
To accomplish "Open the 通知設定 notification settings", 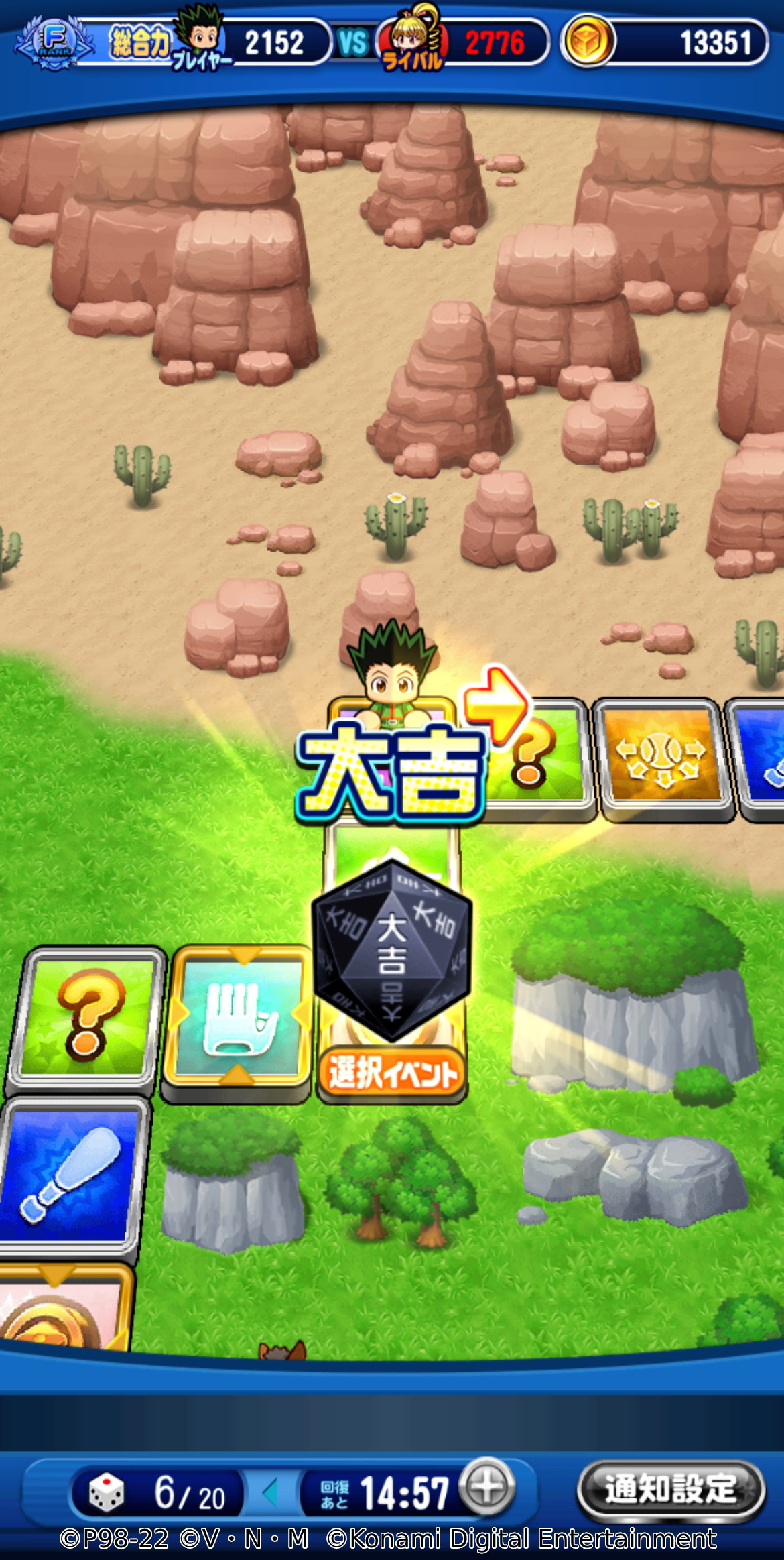I will tap(670, 1490).
